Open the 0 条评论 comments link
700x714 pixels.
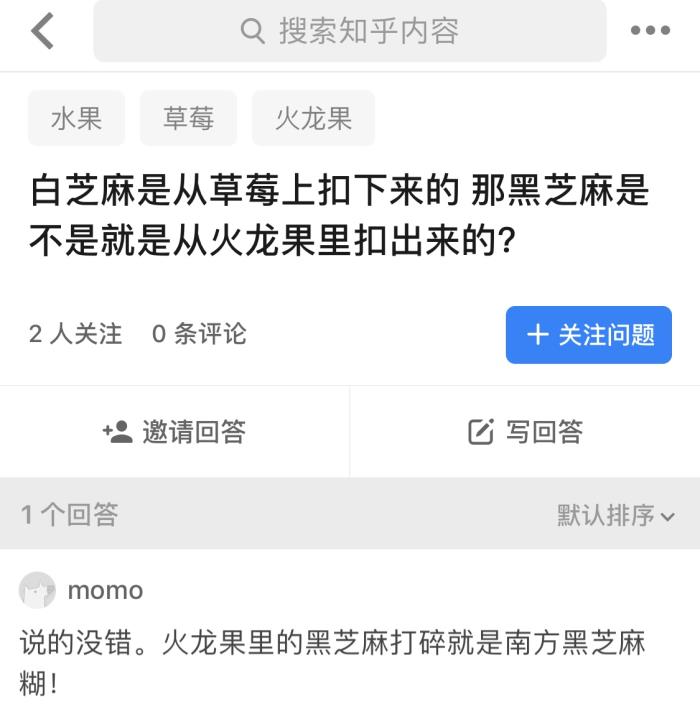tap(199, 334)
